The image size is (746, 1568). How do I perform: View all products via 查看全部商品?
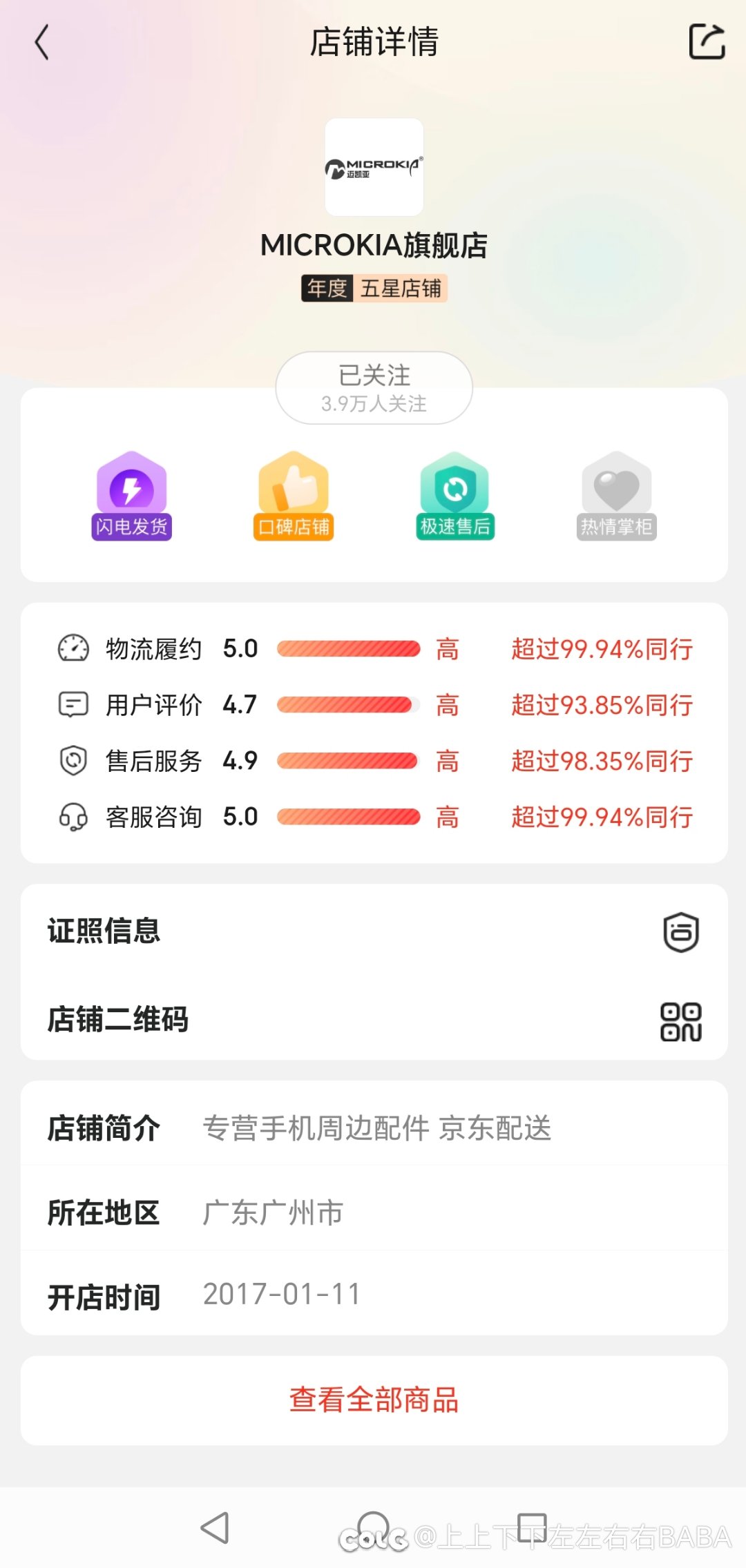coord(374,1400)
